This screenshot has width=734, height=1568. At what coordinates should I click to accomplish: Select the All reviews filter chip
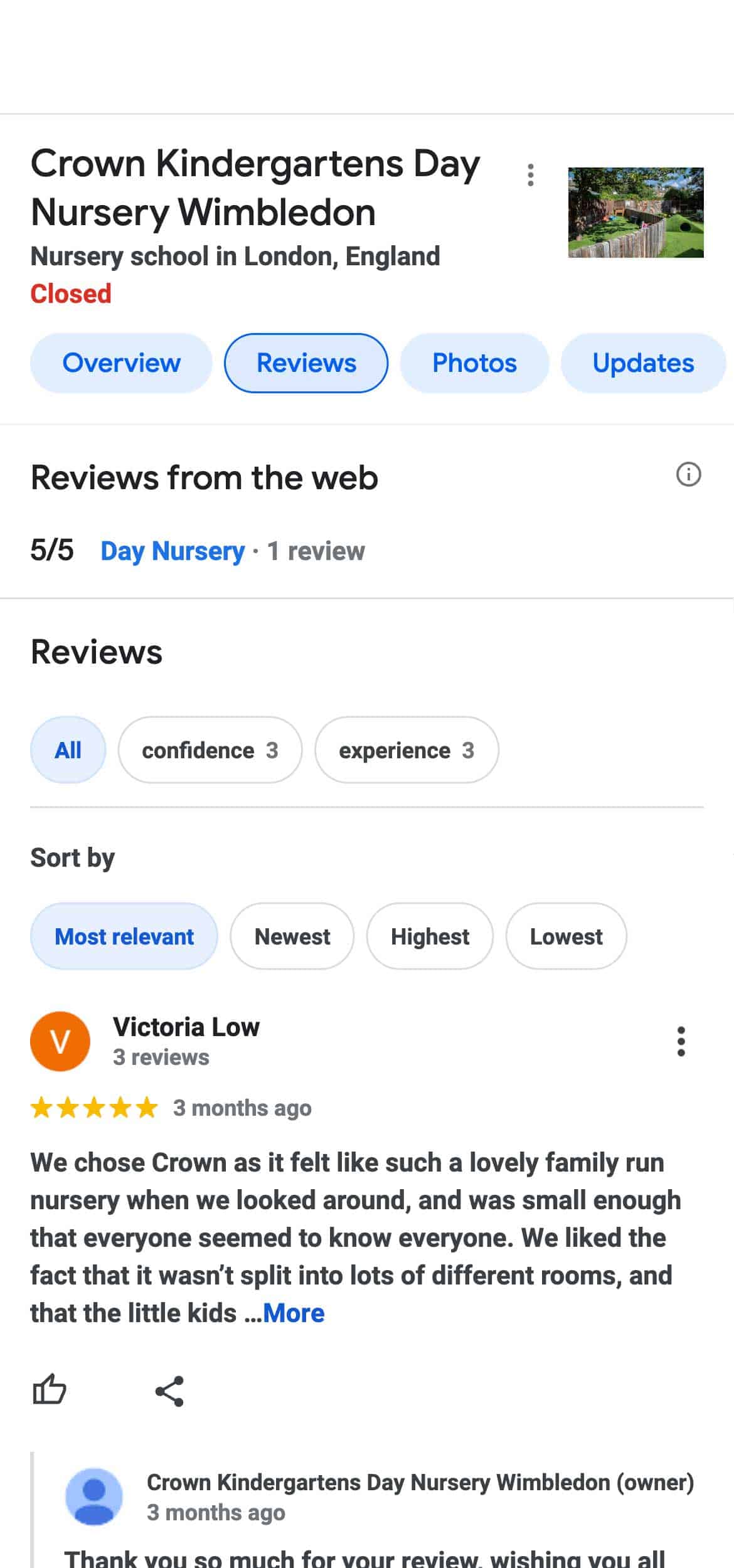[68, 750]
